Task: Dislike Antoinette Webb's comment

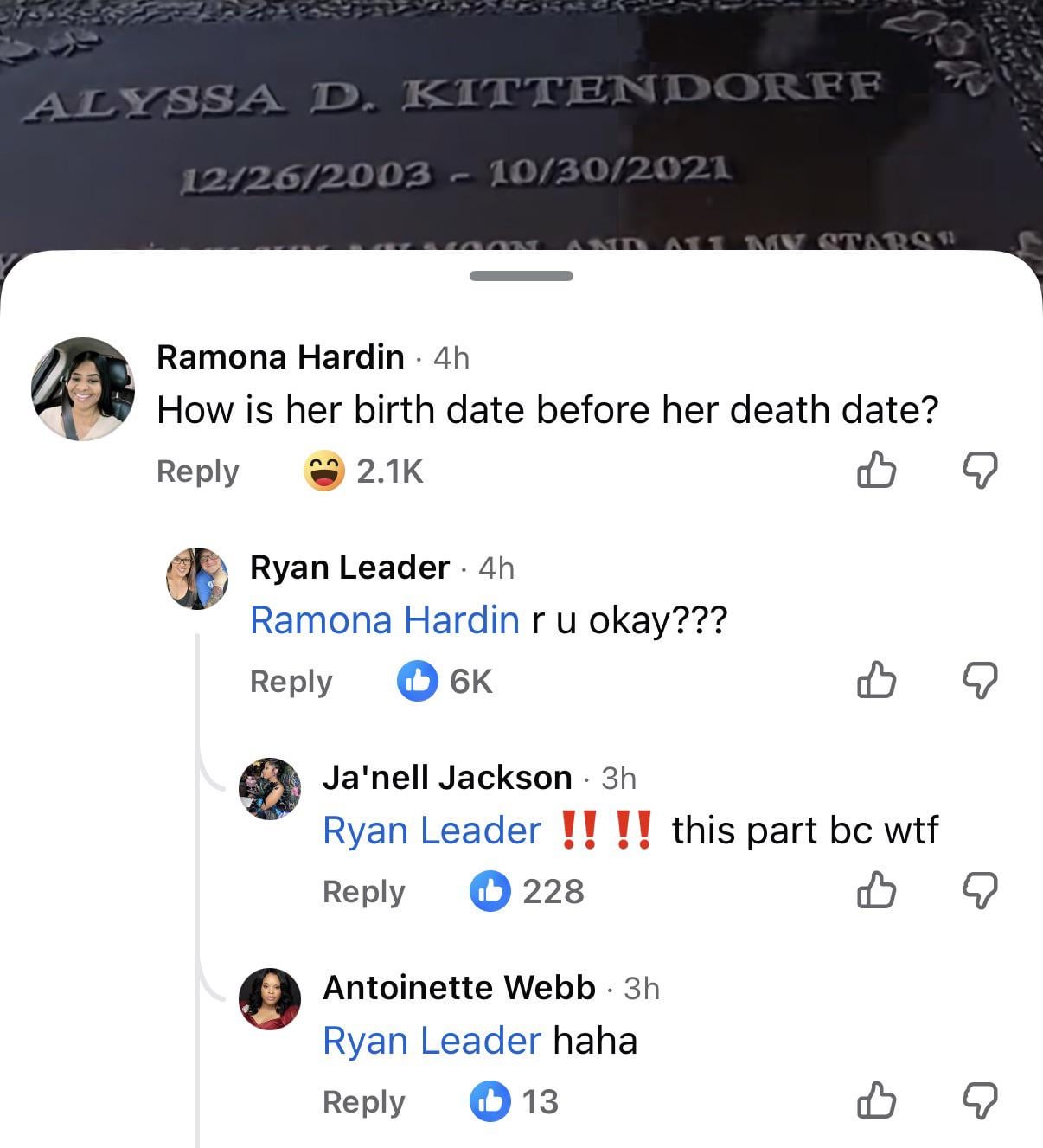Action: pos(980,1101)
